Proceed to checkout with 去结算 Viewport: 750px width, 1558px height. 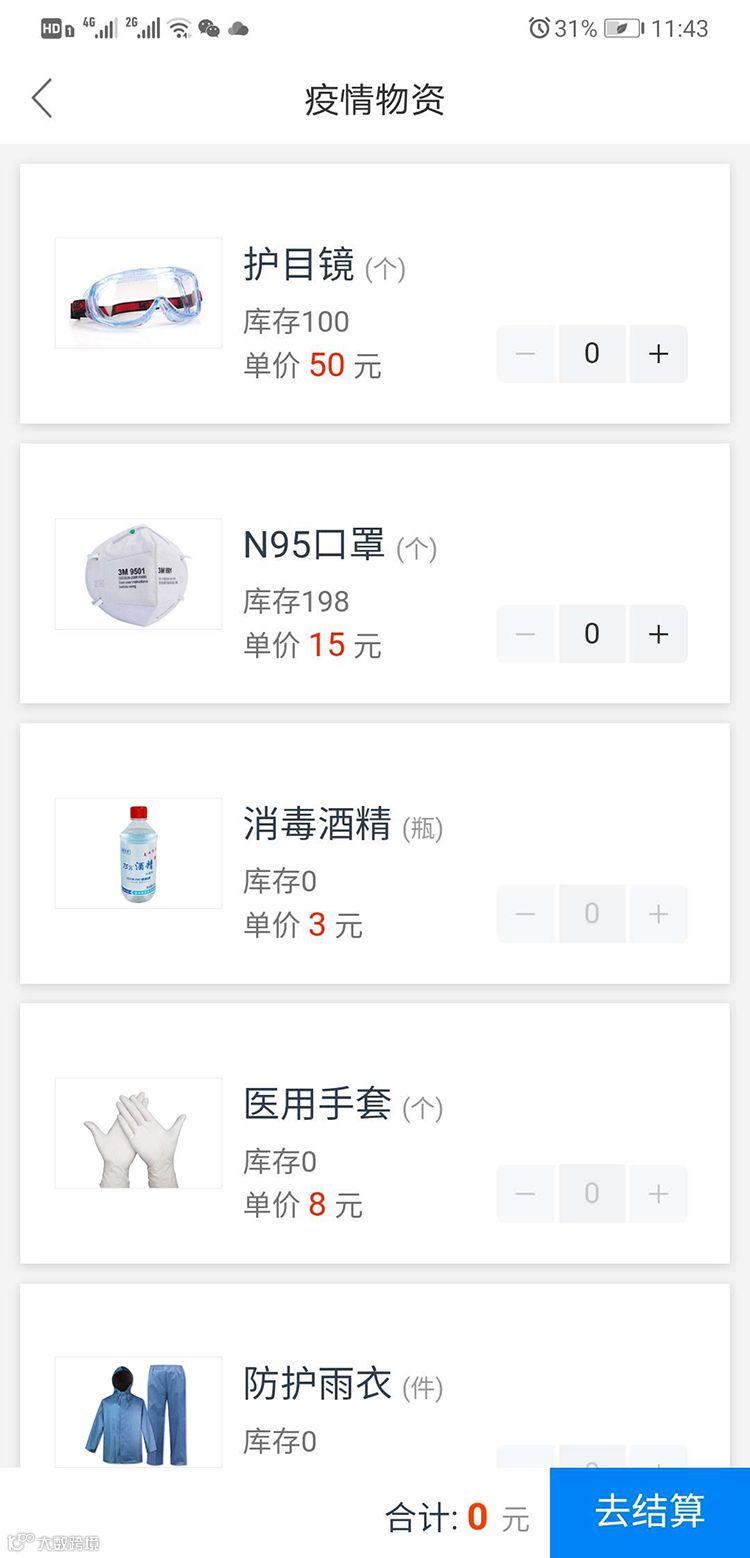pyautogui.click(x=650, y=1512)
